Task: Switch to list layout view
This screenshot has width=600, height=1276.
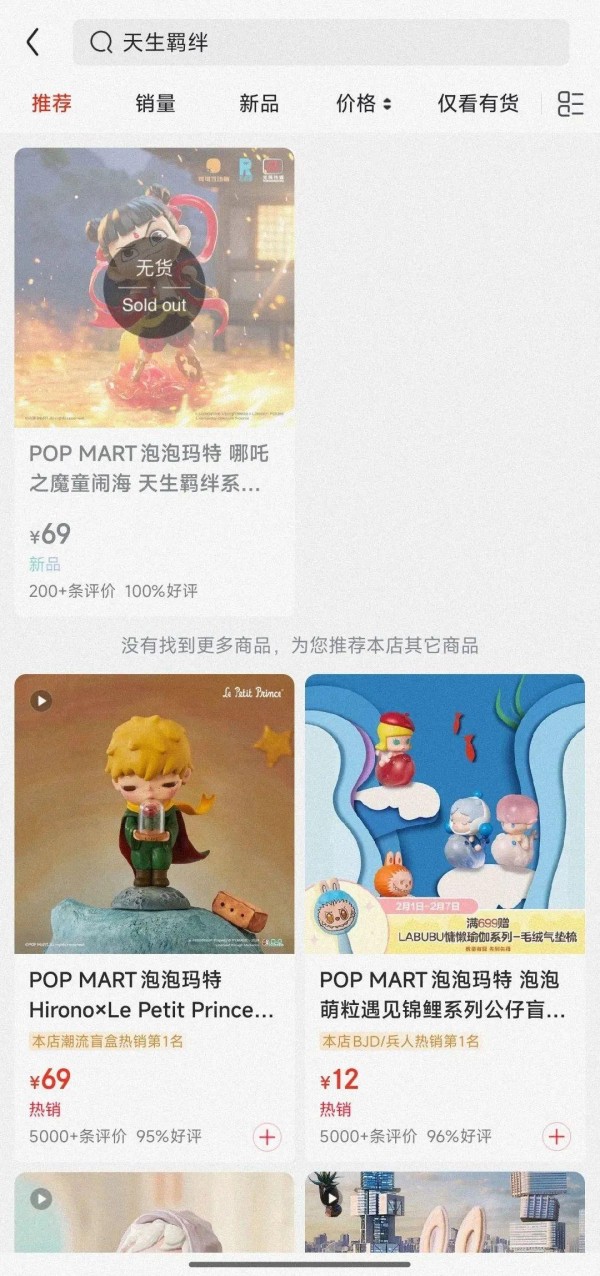Action: click(571, 103)
